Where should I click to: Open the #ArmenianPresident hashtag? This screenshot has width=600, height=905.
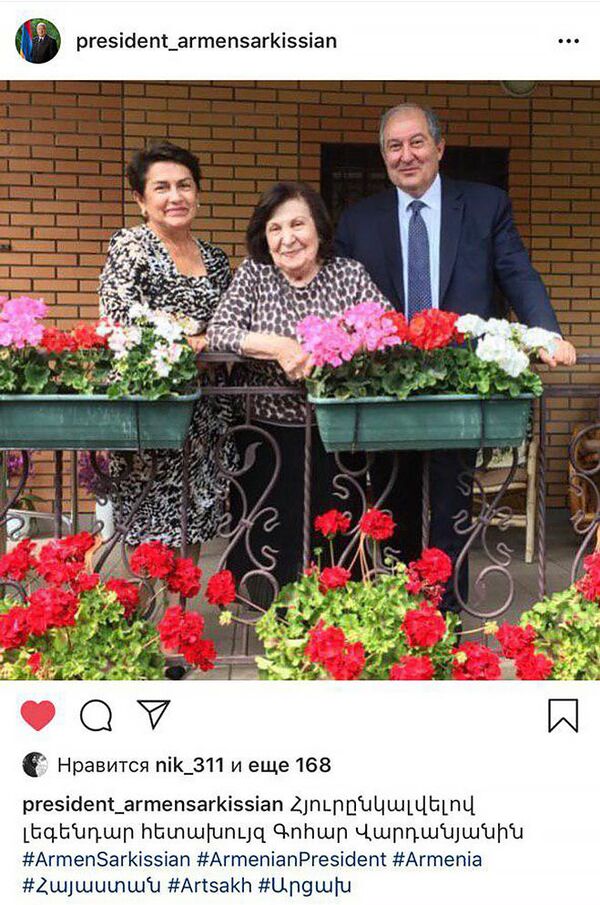click(x=291, y=859)
